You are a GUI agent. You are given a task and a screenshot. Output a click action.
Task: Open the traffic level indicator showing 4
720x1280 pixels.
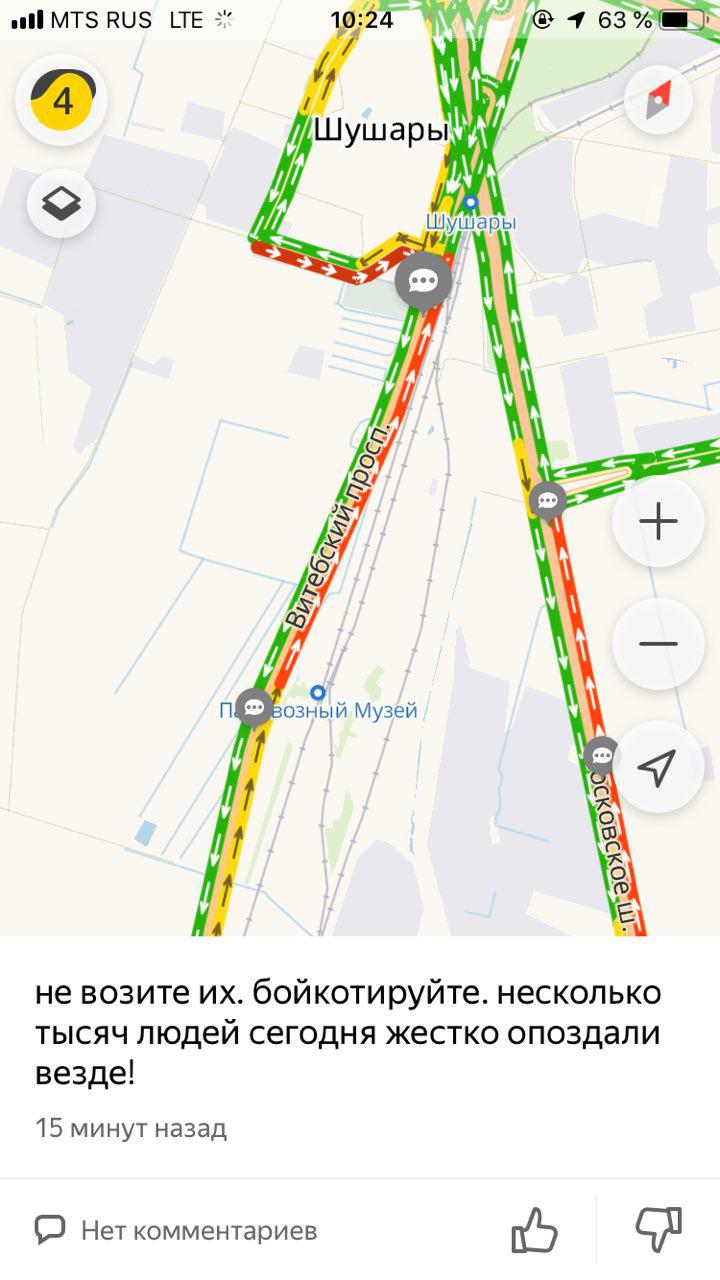coord(62,100)
